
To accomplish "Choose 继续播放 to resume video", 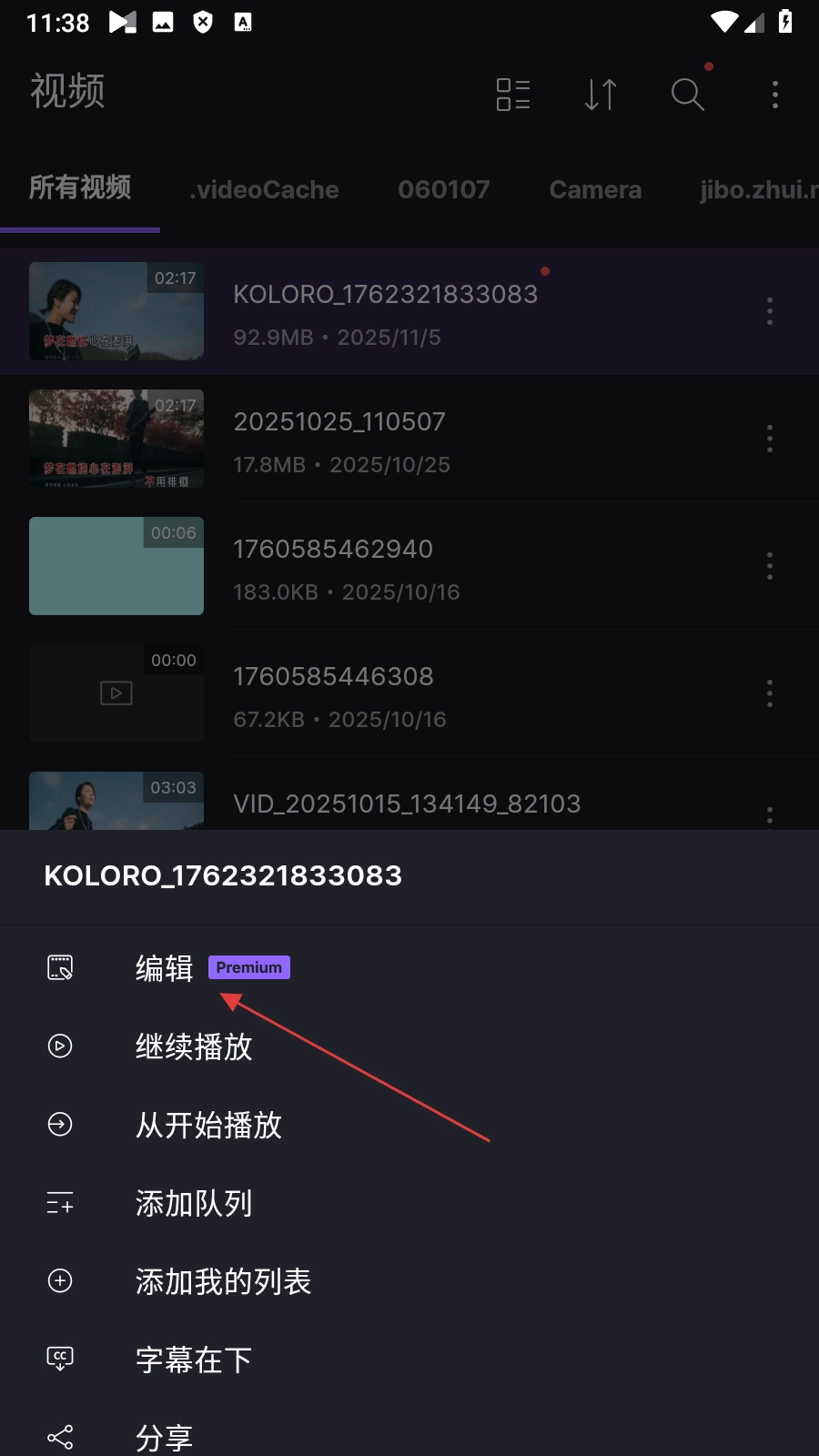I will (193, 1046).
